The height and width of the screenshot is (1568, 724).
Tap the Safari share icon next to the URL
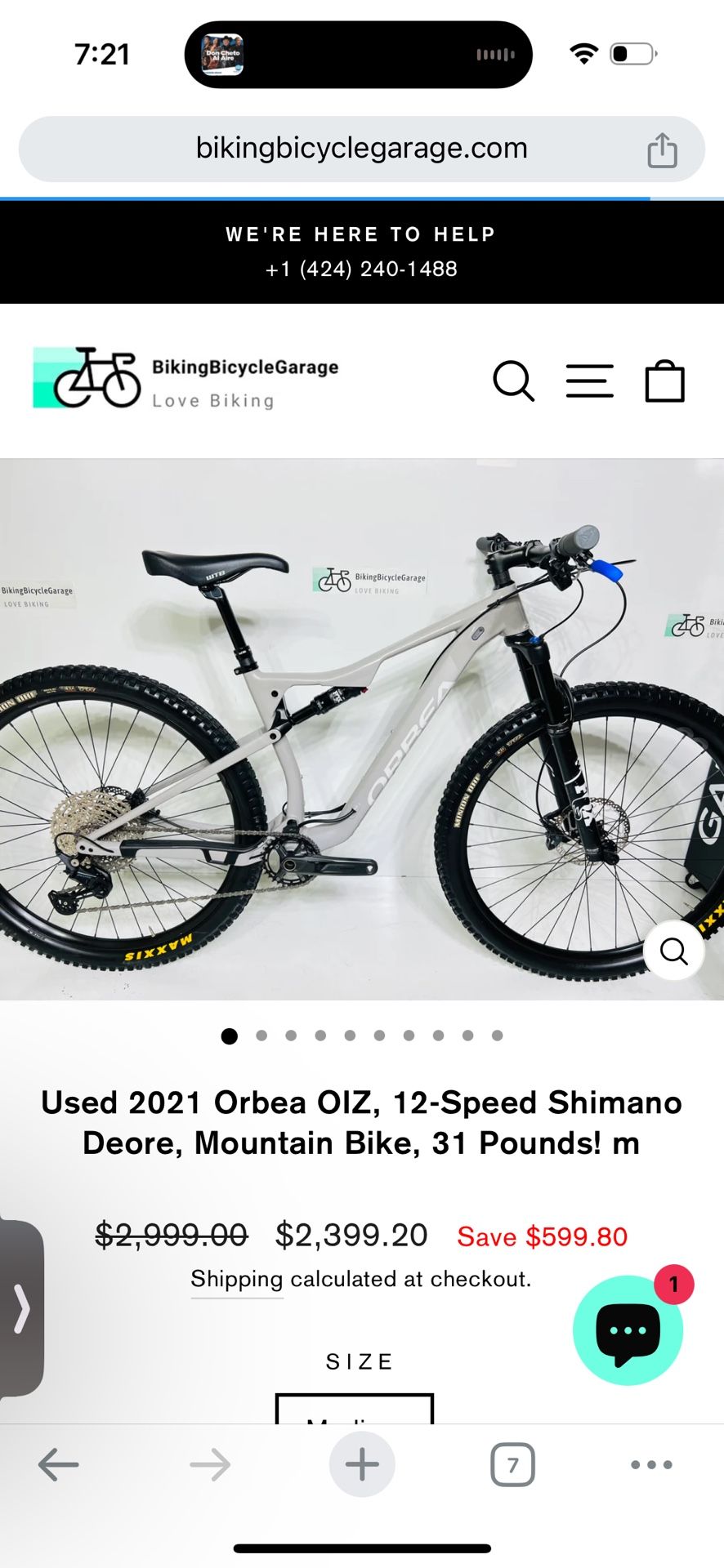662,149
